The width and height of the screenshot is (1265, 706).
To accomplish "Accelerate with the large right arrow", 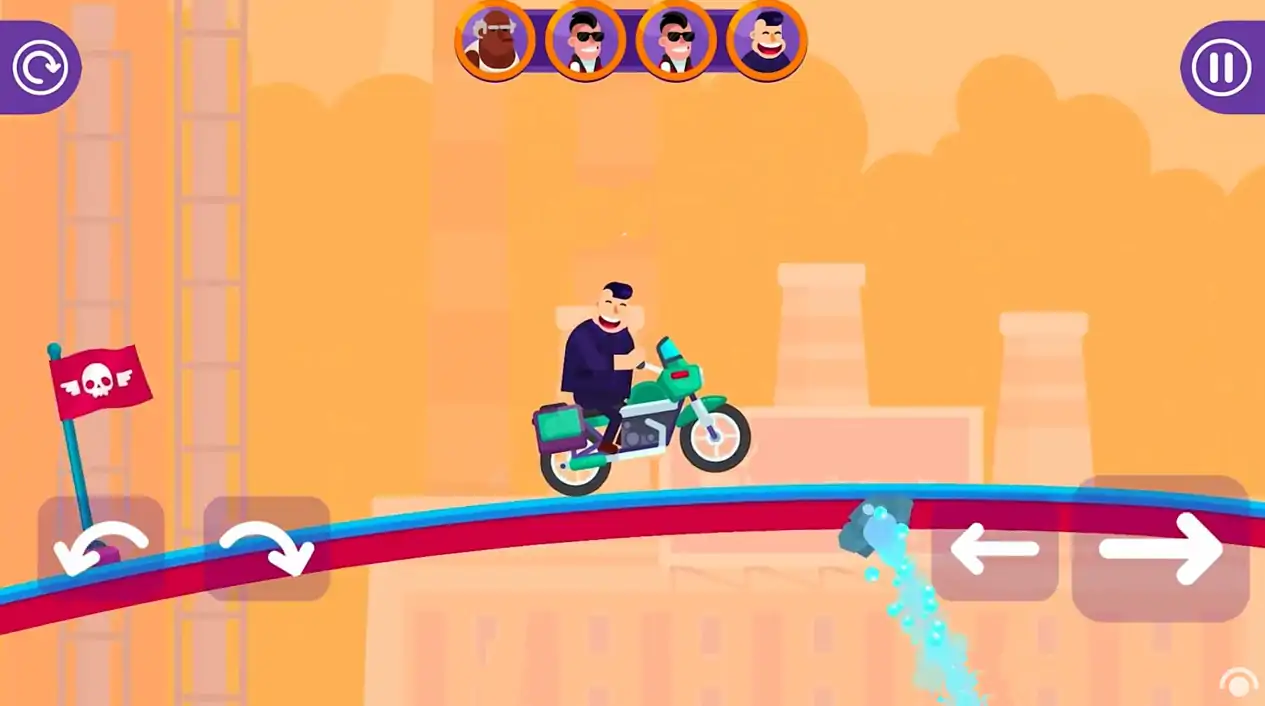I will coord(1160,548).
